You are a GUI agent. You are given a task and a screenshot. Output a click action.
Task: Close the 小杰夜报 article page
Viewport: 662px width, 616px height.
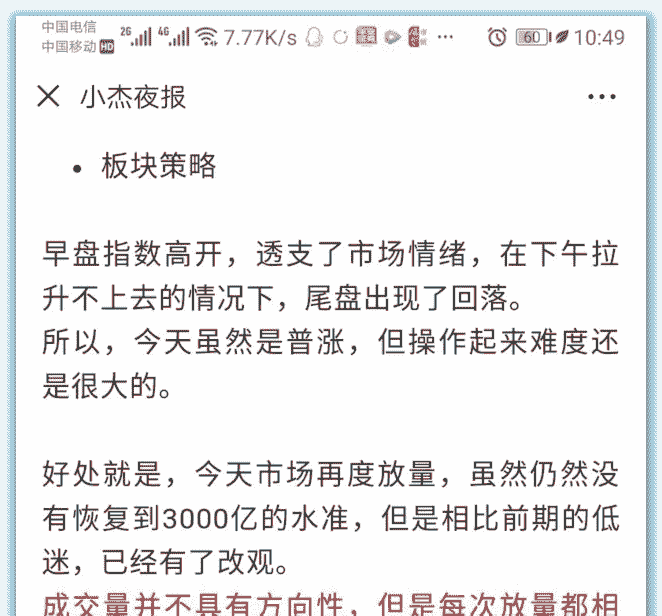pyautogui.click(x=48, y=97)
